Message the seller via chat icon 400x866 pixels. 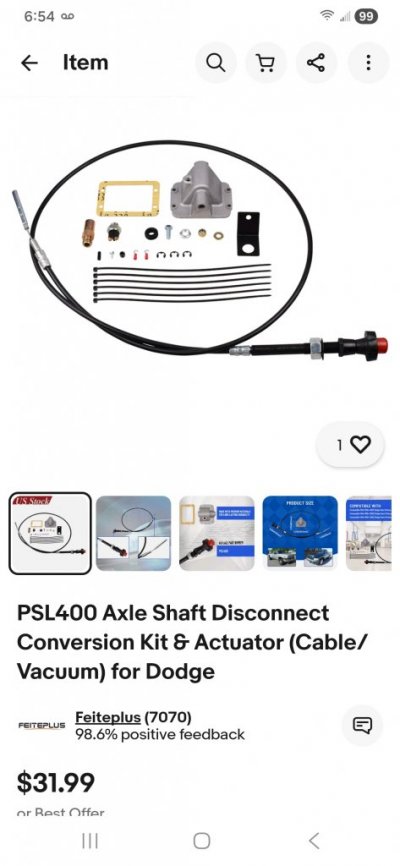[x=362, y=725]
